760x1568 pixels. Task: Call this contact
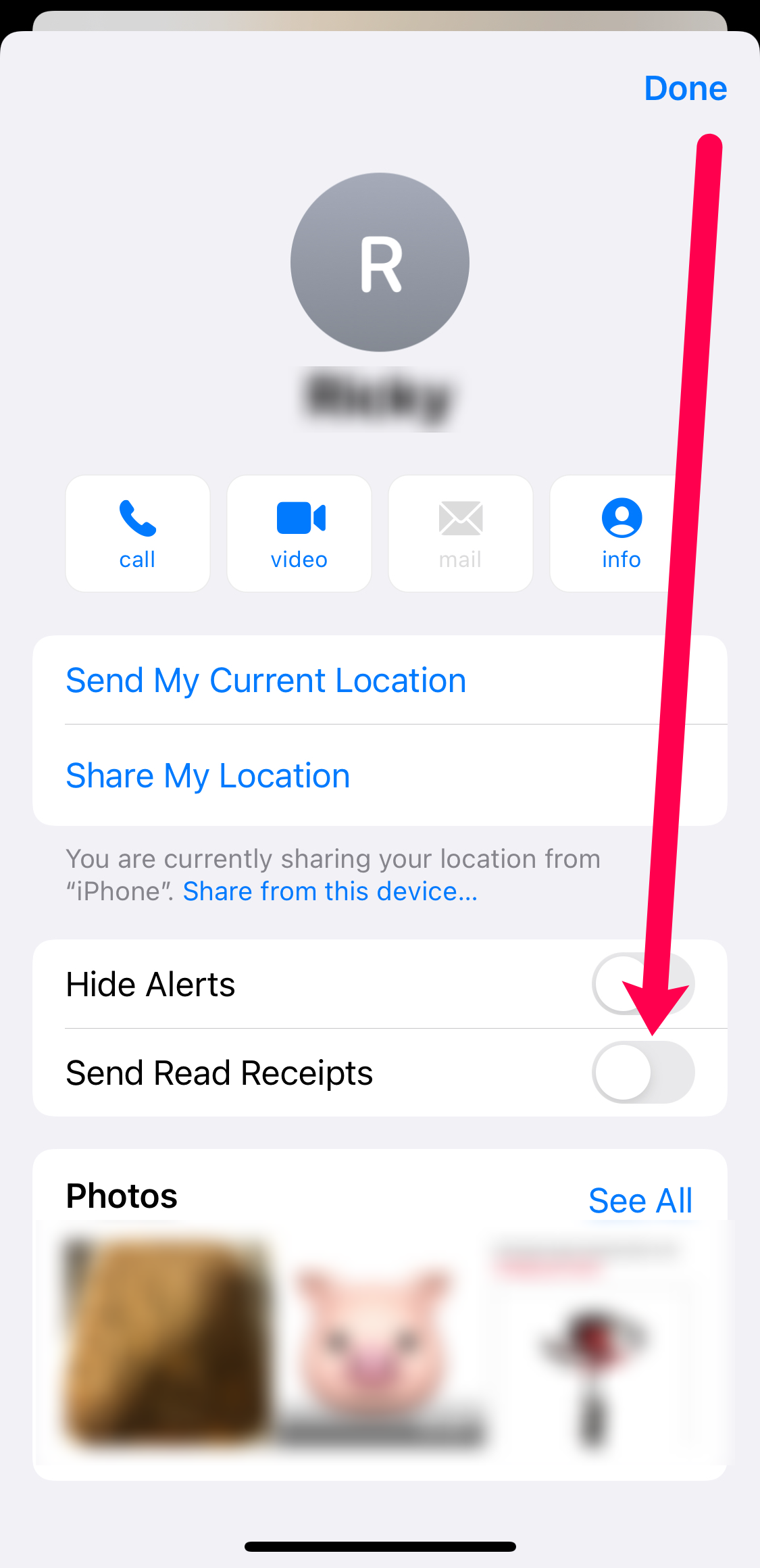coord(138,533)
